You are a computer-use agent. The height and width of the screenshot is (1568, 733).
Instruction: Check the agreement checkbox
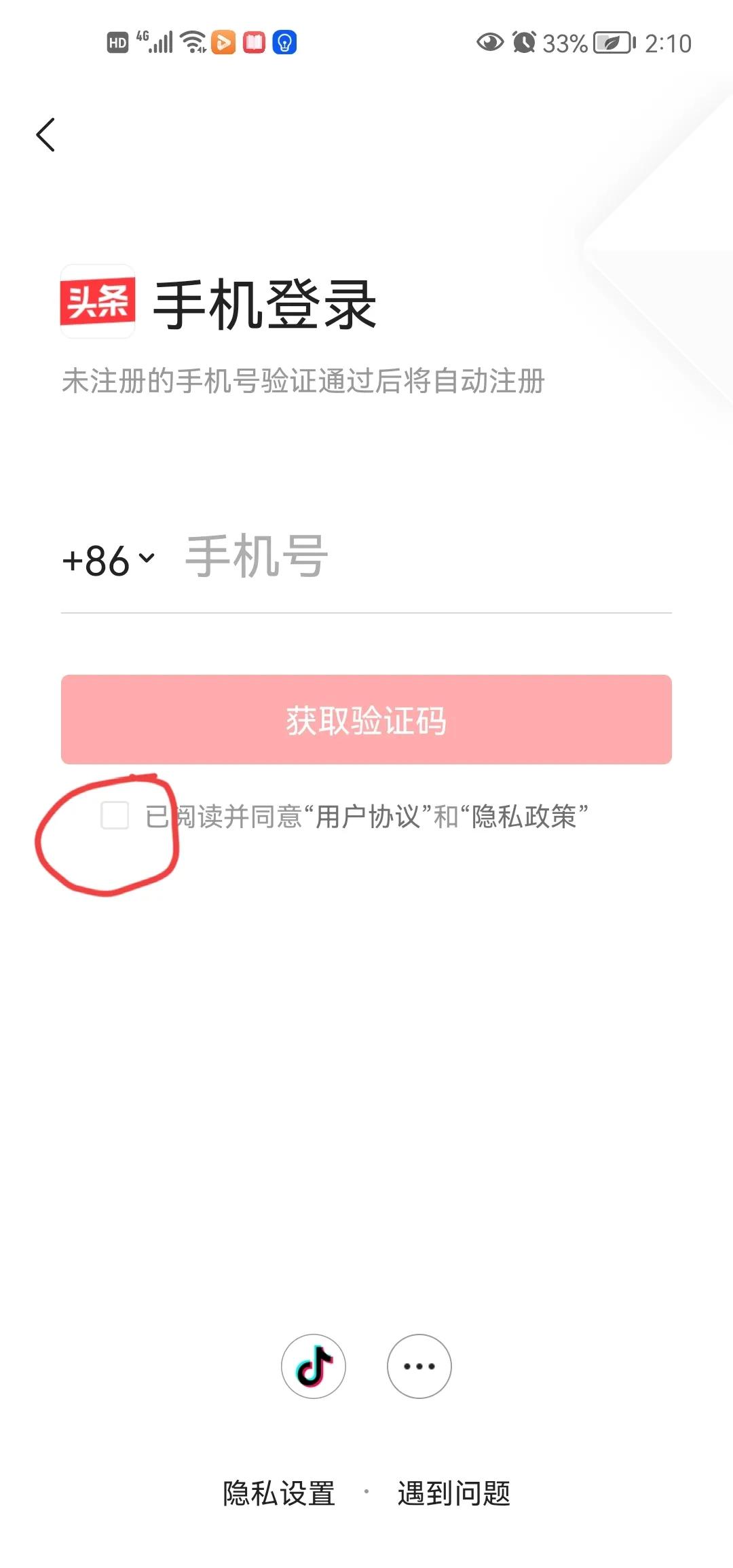(x=115, y=815)
